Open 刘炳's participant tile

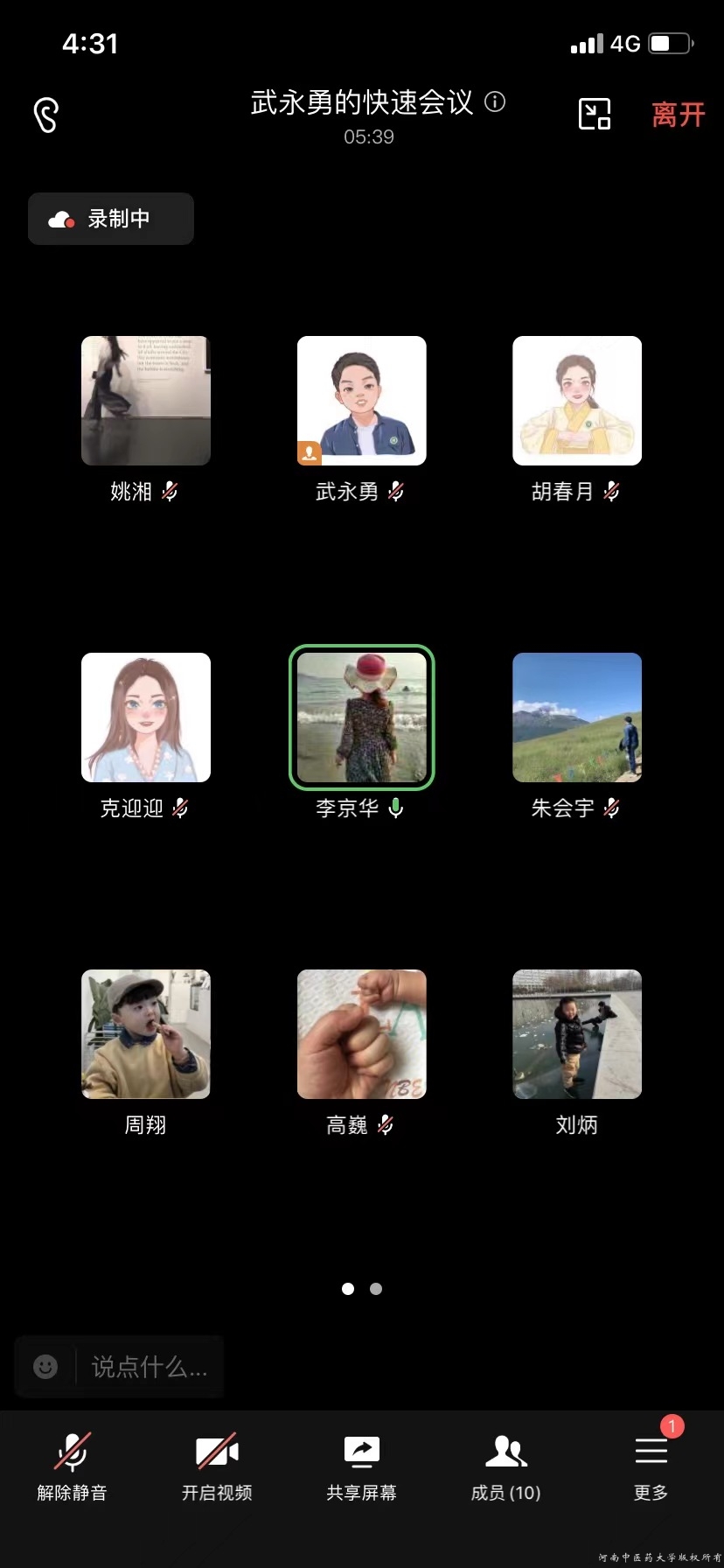(x=577, y=1034)
